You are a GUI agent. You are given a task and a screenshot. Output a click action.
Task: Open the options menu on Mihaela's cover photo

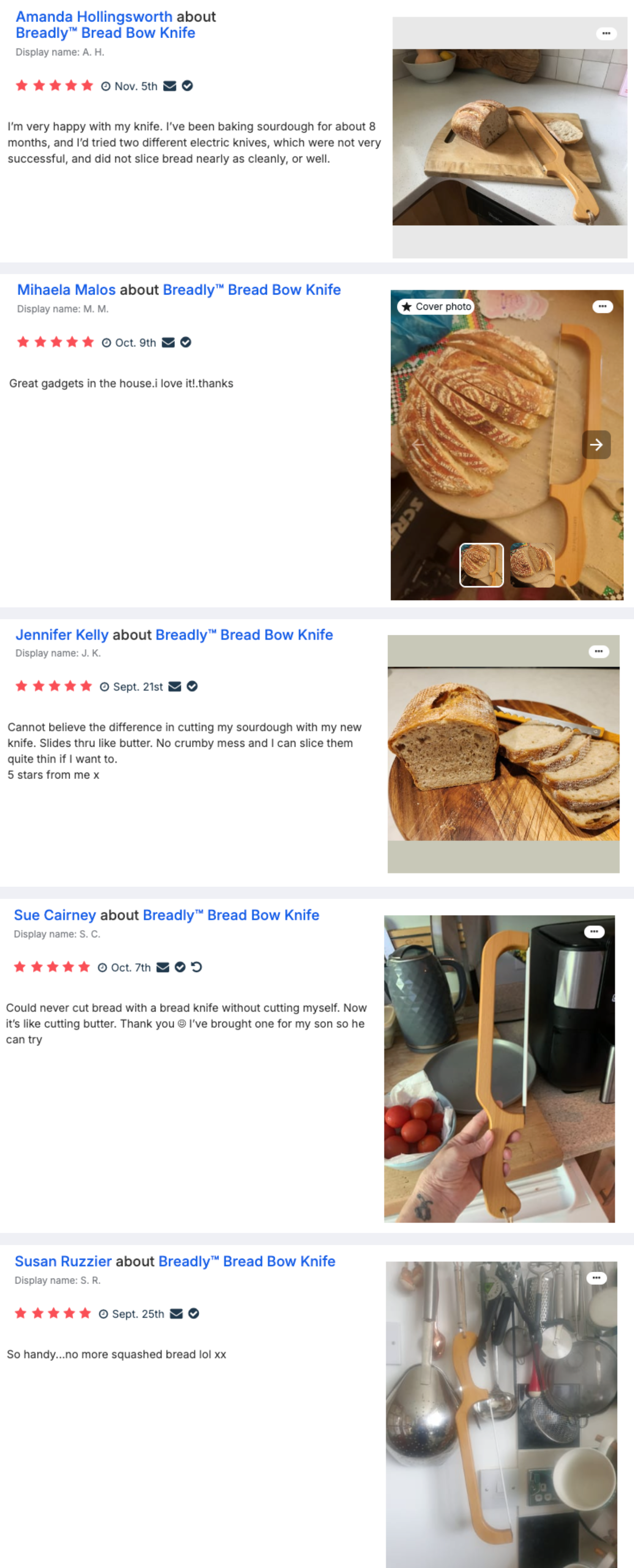pyautogui.click(x=602, y=306)
